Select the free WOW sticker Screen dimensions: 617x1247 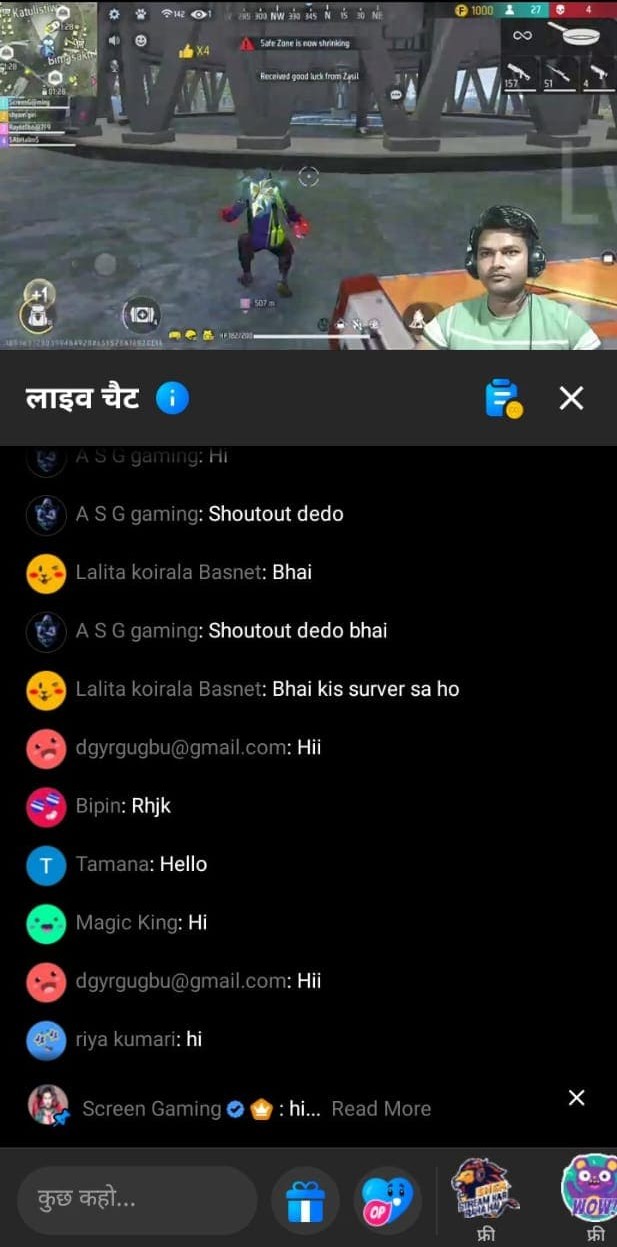click(592, 1190)
